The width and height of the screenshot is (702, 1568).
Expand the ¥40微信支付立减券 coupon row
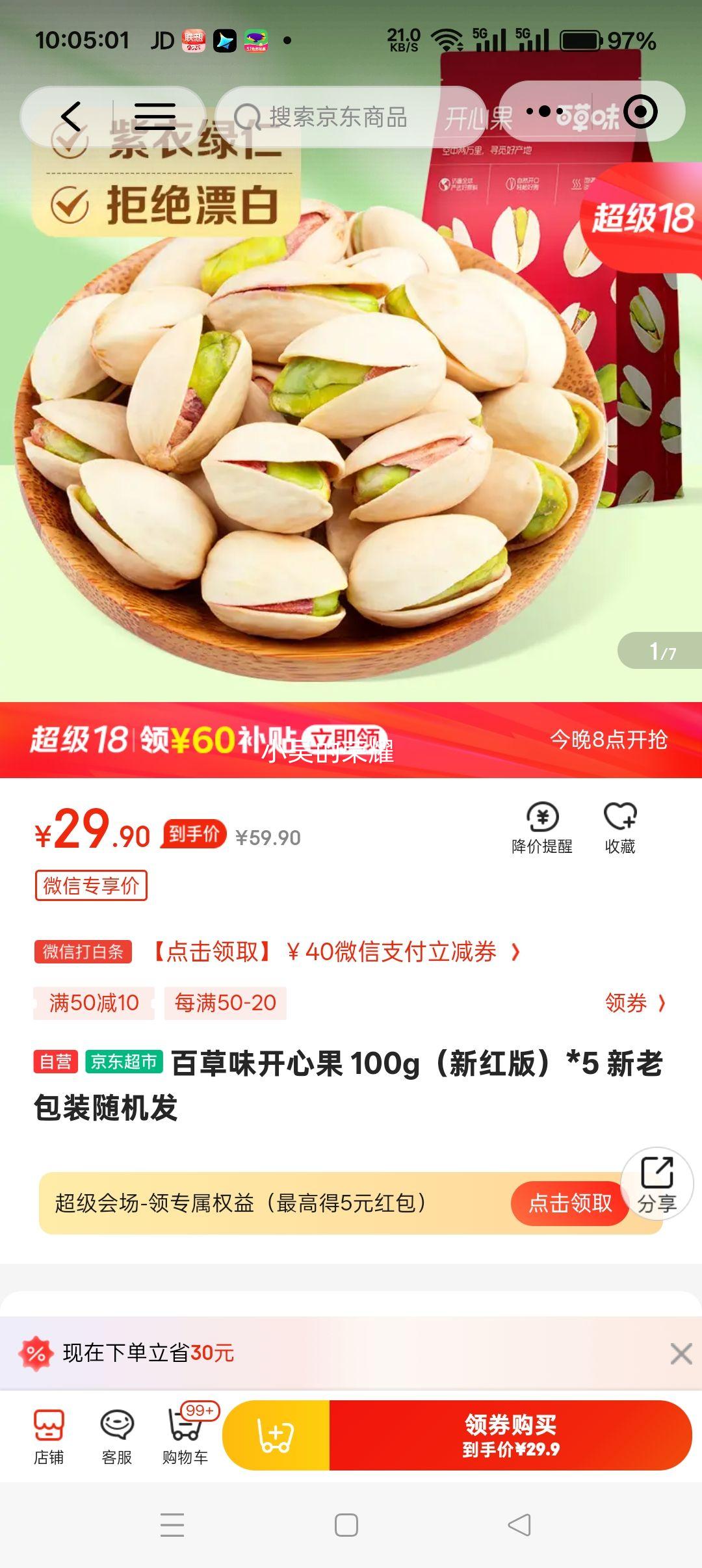pyautogui.click(x=338, y=951)
